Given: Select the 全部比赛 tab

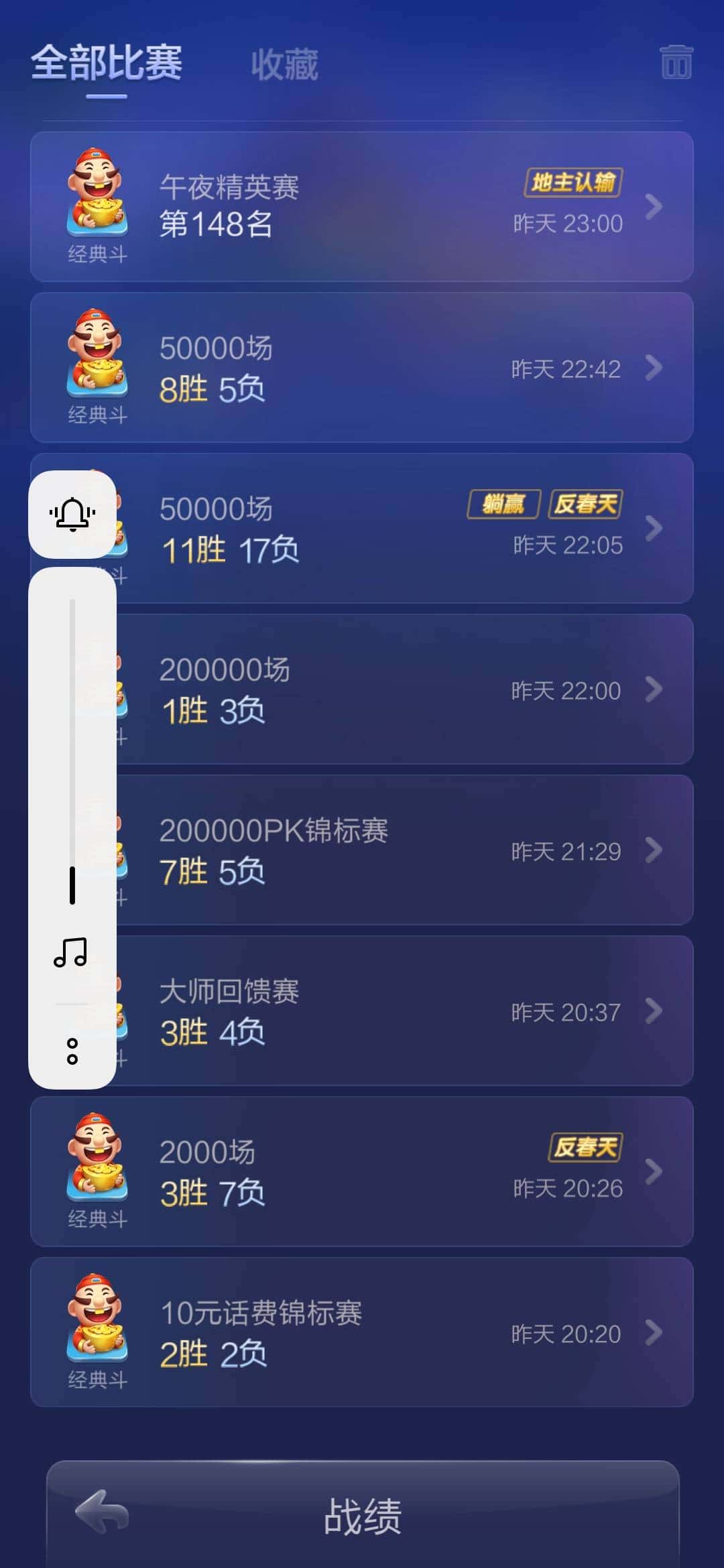Looking at the screenshot, I should tap(107, 64).
